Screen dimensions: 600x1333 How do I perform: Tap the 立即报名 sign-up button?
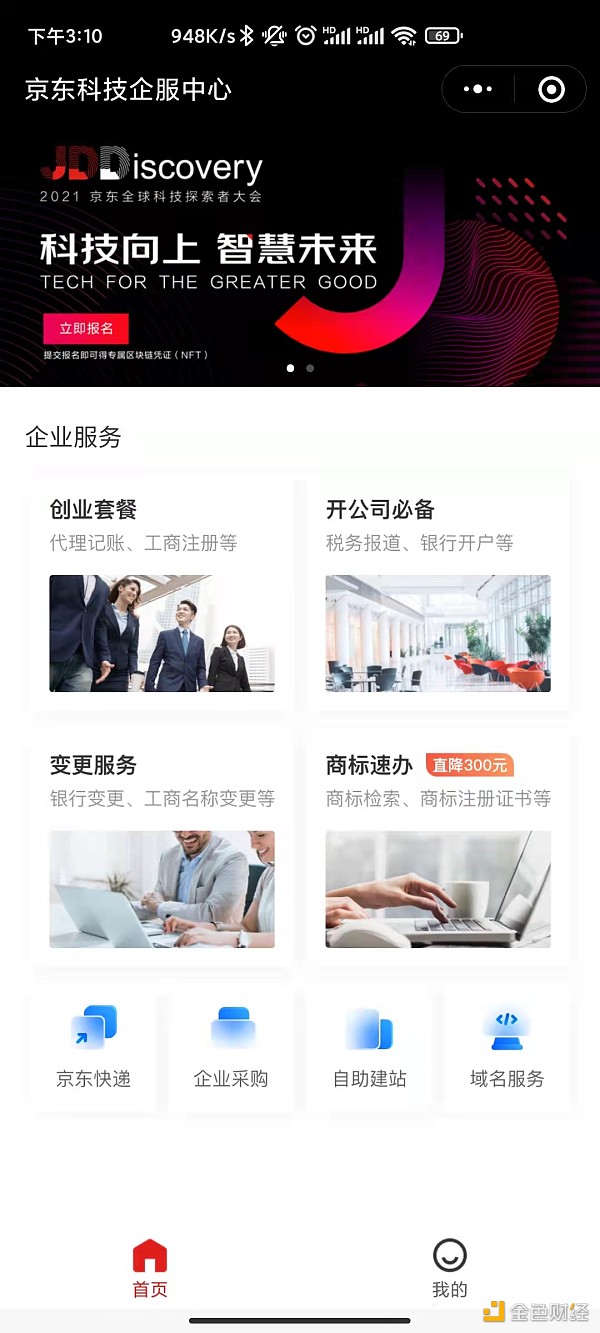click(x=85, y=328)
